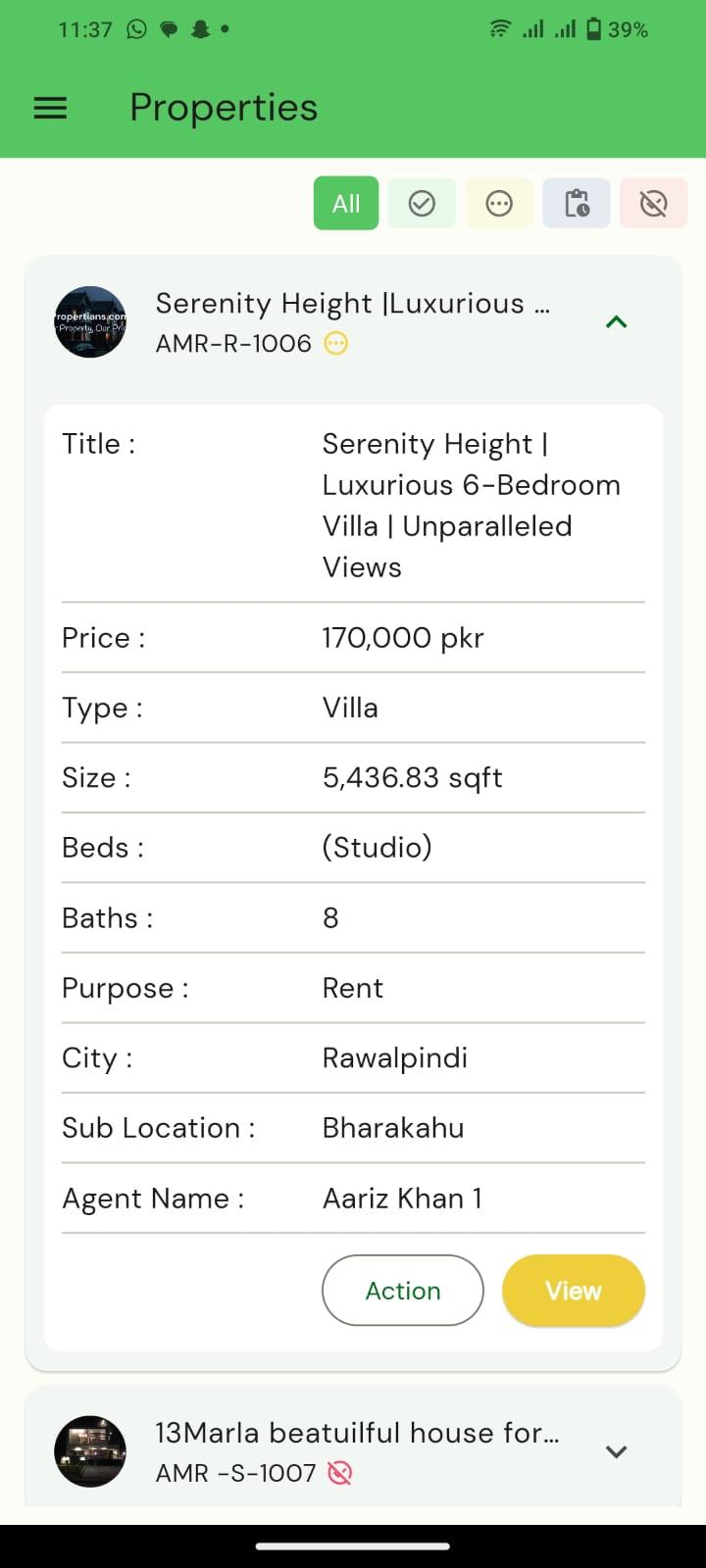
Task: Filter properties by approved checkmark status
Action: point(422,204)
